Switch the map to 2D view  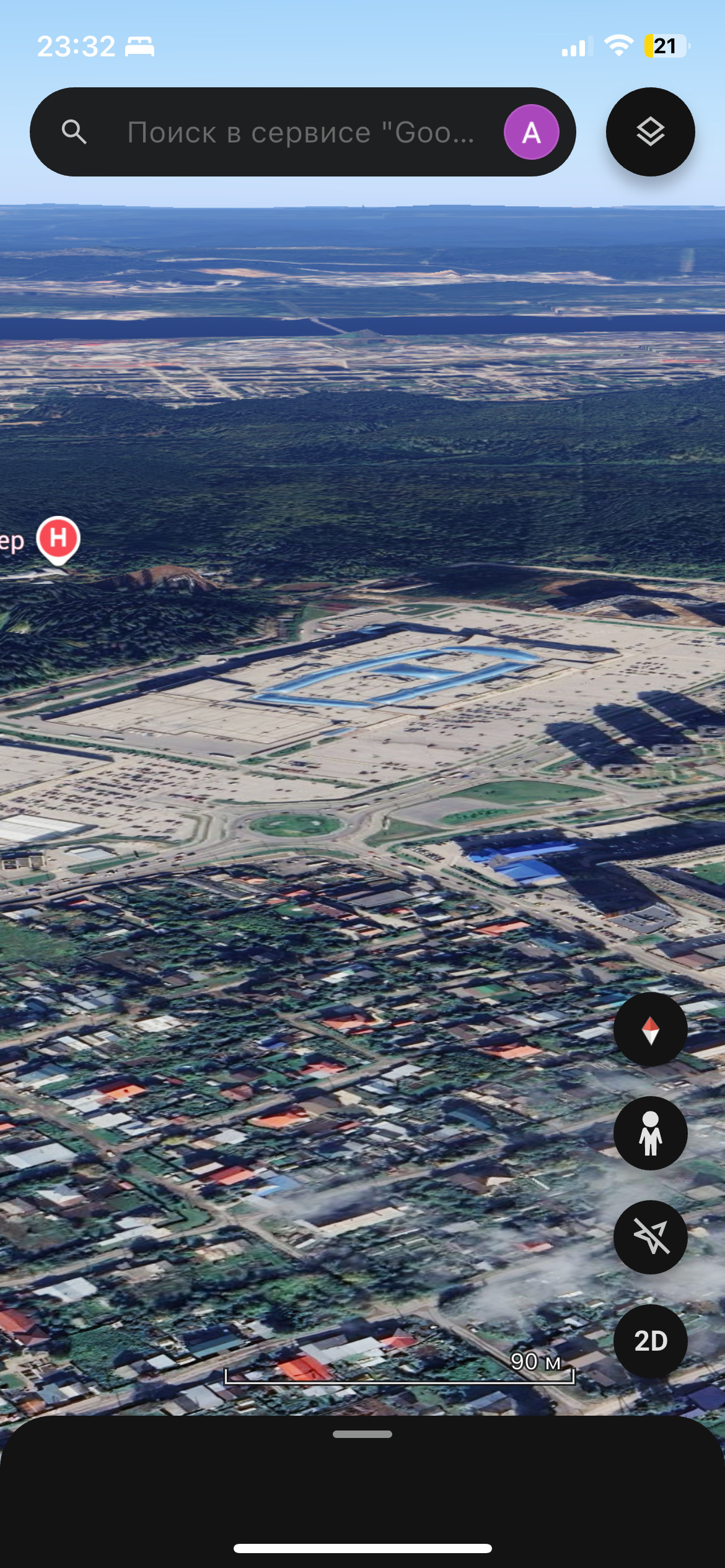tap(650, 1340)
